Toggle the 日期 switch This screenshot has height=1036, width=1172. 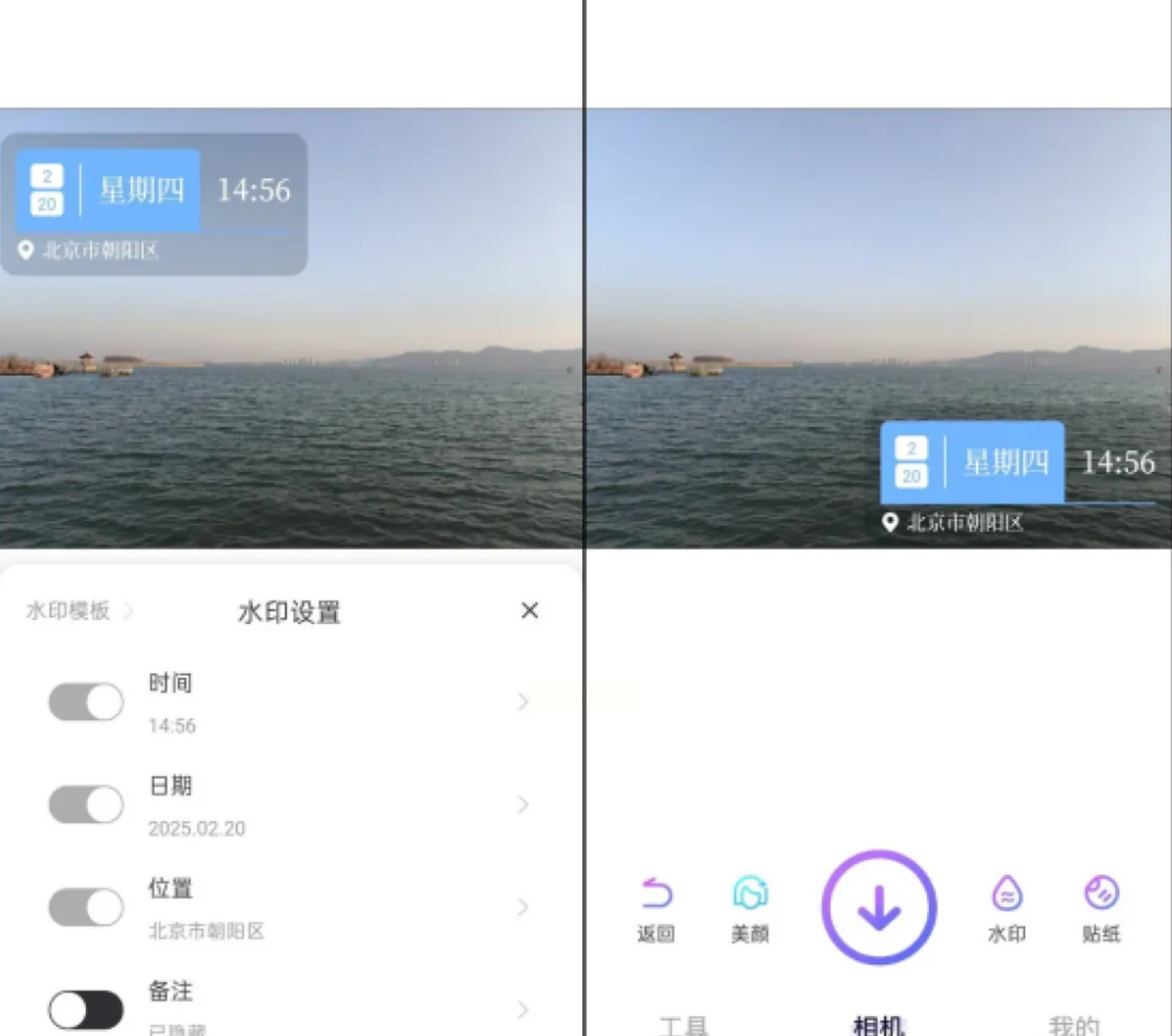[x=86, y=804]
